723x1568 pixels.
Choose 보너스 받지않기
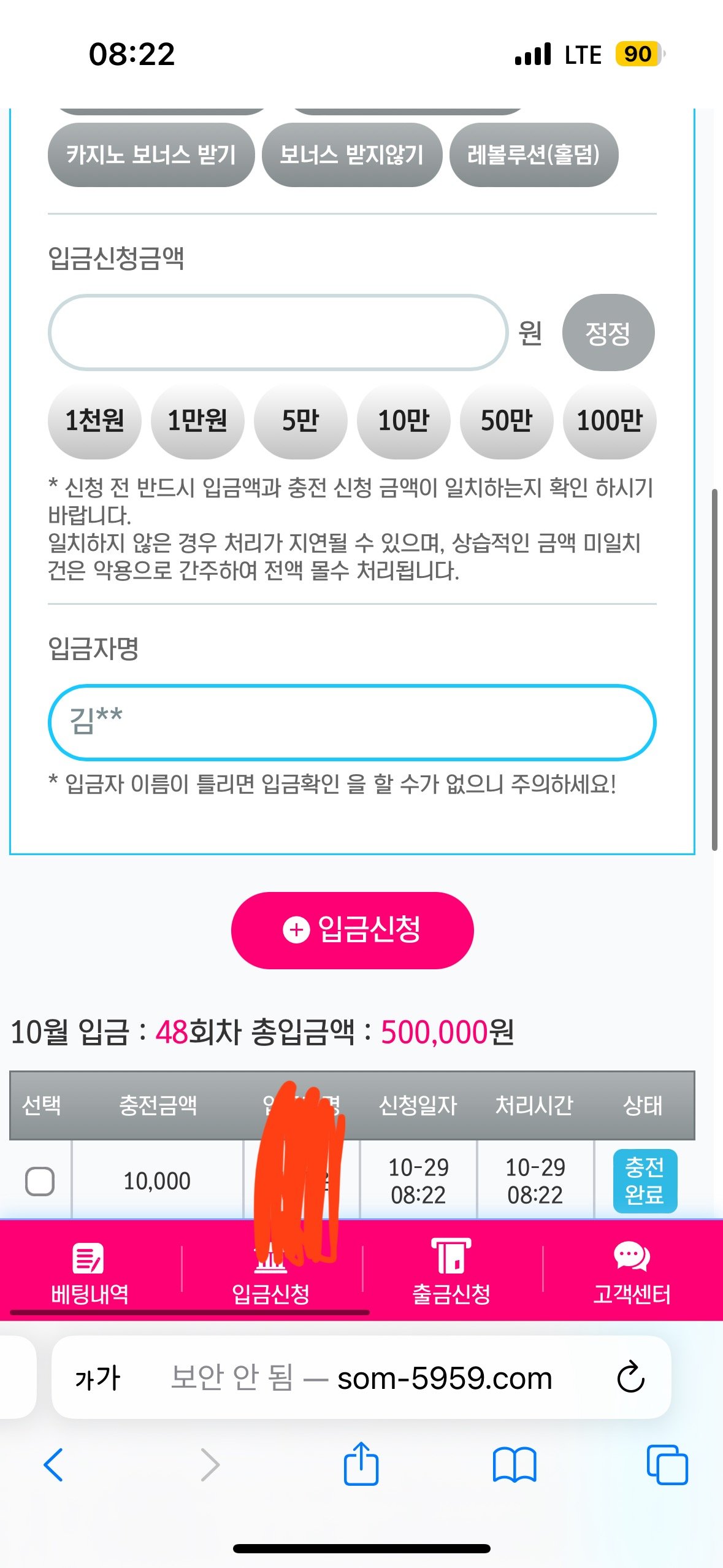pos(351,155)
